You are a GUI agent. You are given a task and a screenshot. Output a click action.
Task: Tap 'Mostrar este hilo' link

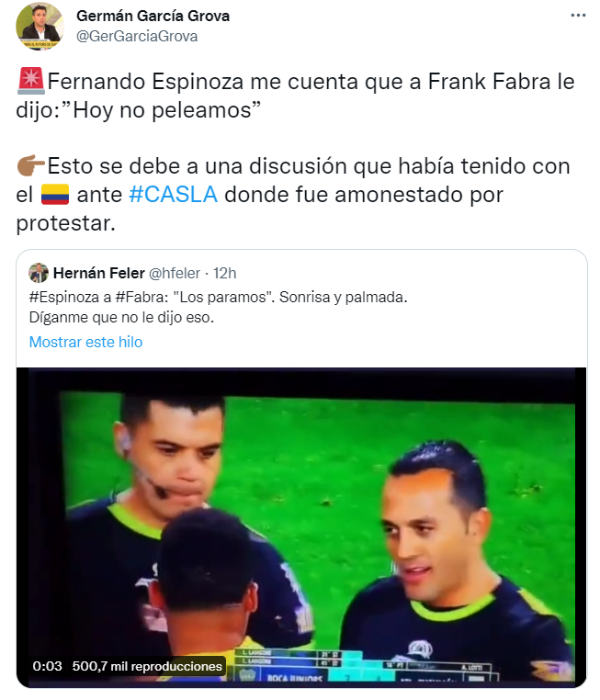tap(86, 342)
